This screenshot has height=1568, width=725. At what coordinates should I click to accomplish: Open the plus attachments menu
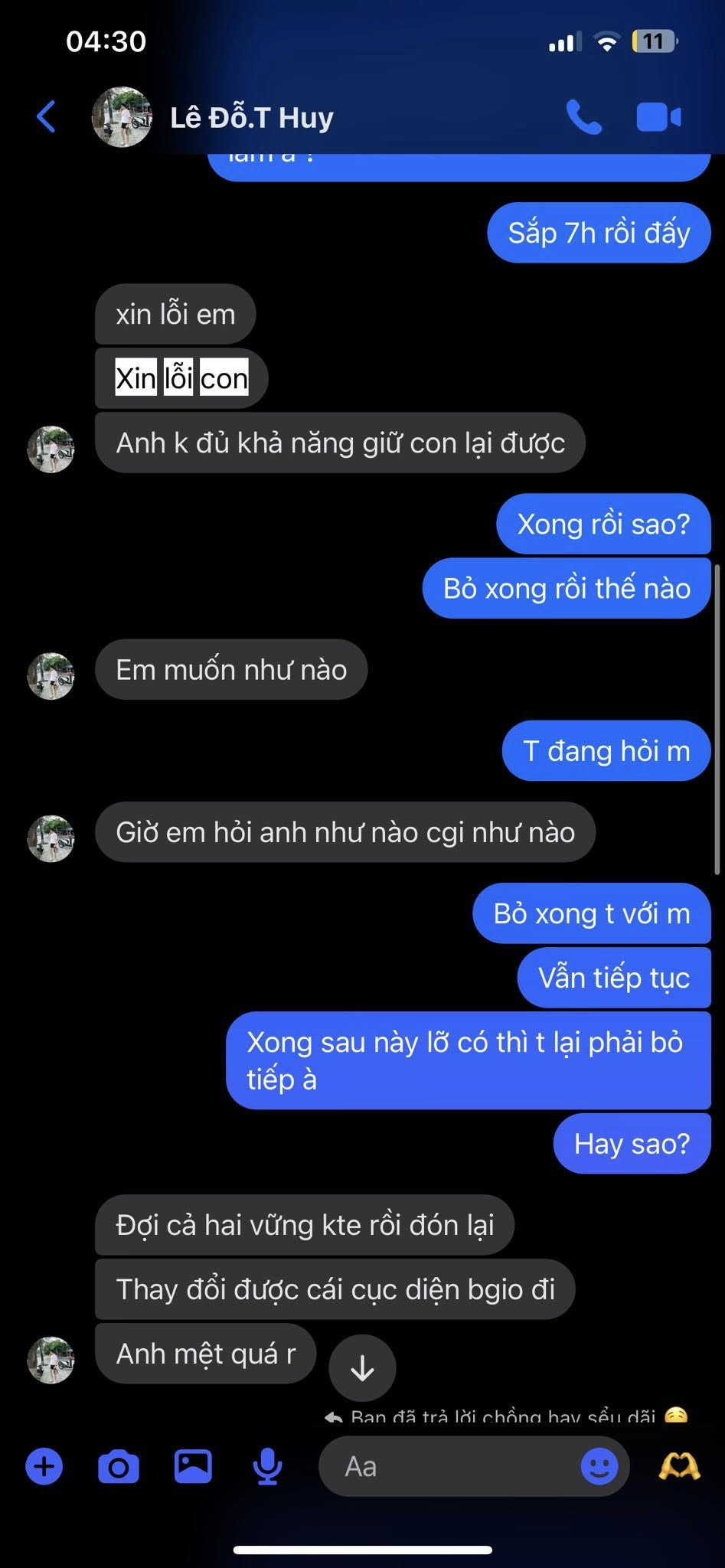[44, 1467]
